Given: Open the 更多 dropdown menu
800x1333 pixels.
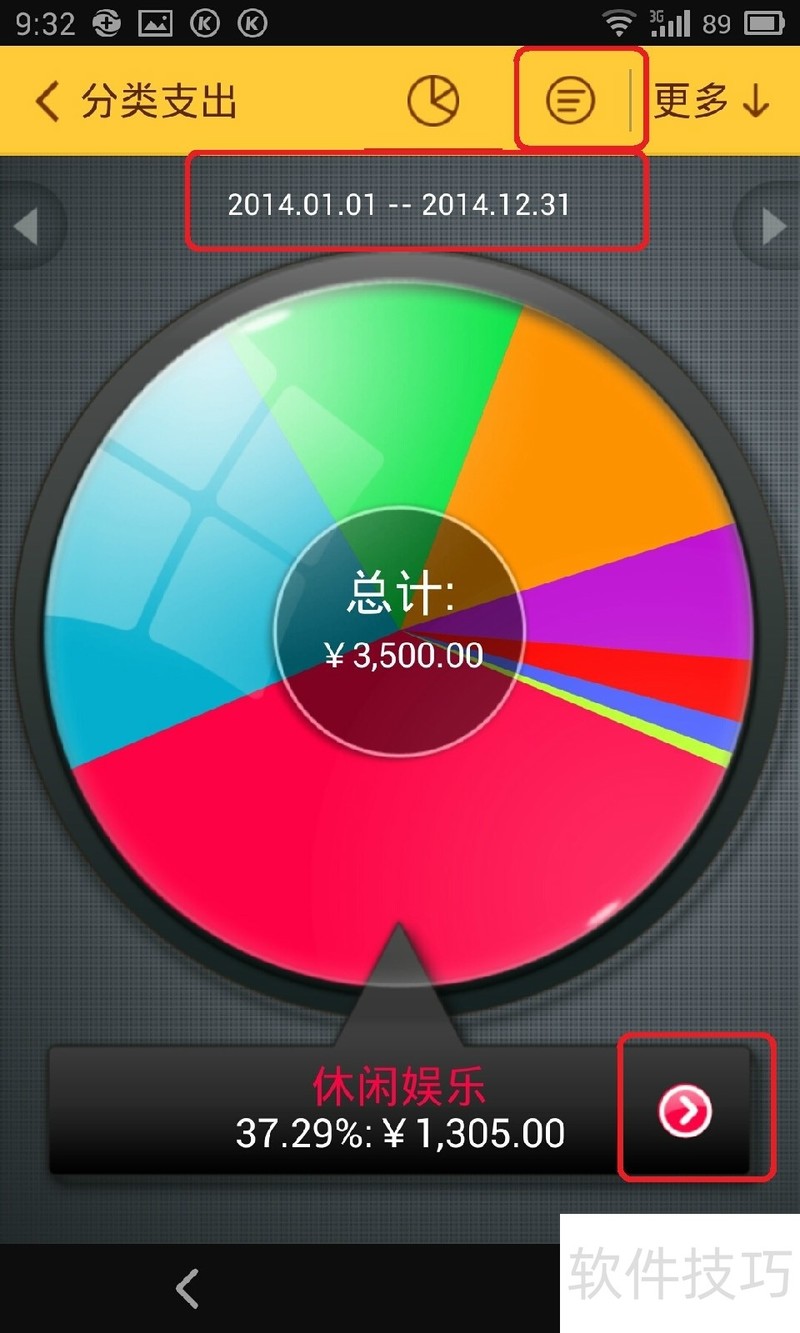Looking at the screenshot, I should point(712,101).
